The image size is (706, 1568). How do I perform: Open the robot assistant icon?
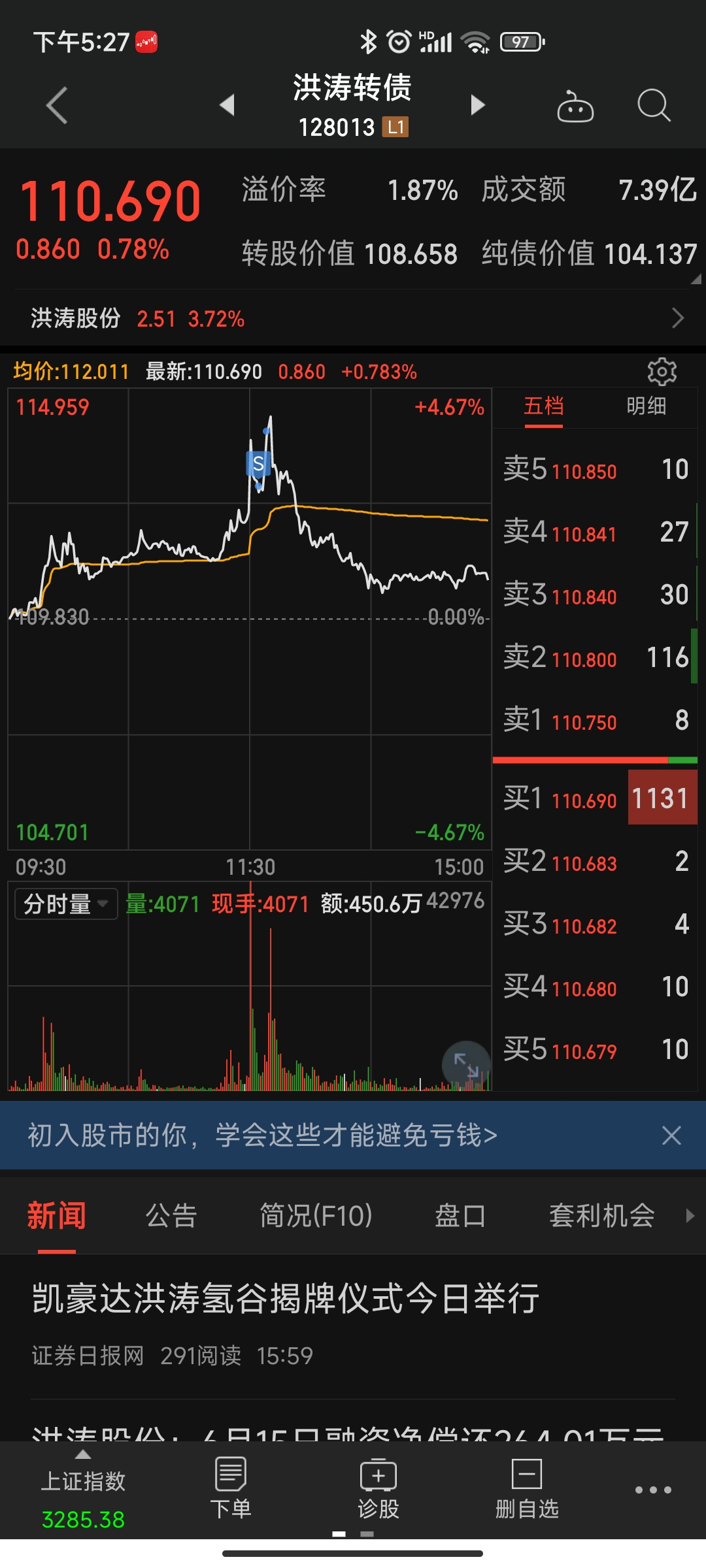point(575,106)
